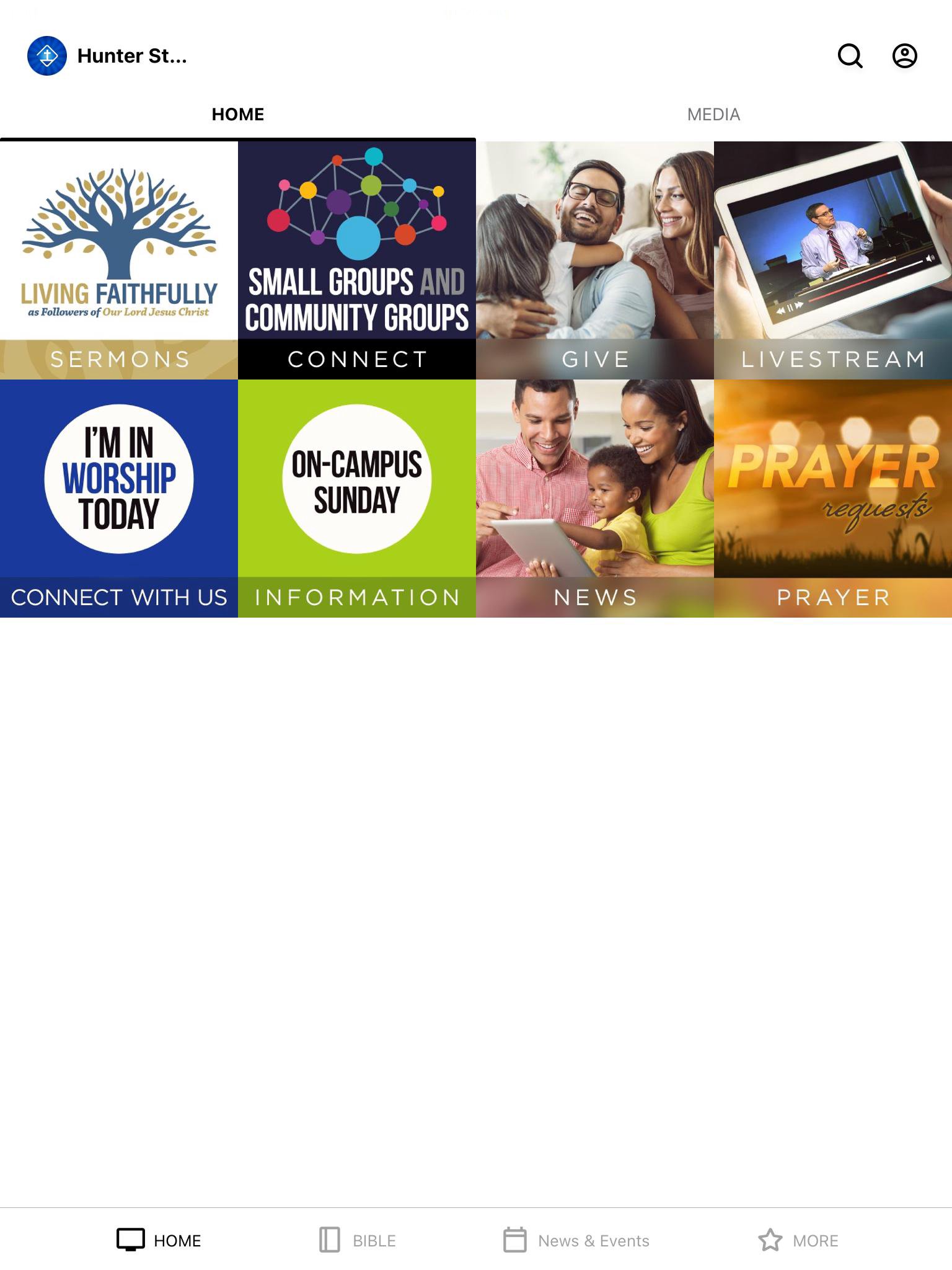Go to the Bible tab
The height and width of the screenshot is (1270, 952).
pyautogui.click(x=358, y=1240)
